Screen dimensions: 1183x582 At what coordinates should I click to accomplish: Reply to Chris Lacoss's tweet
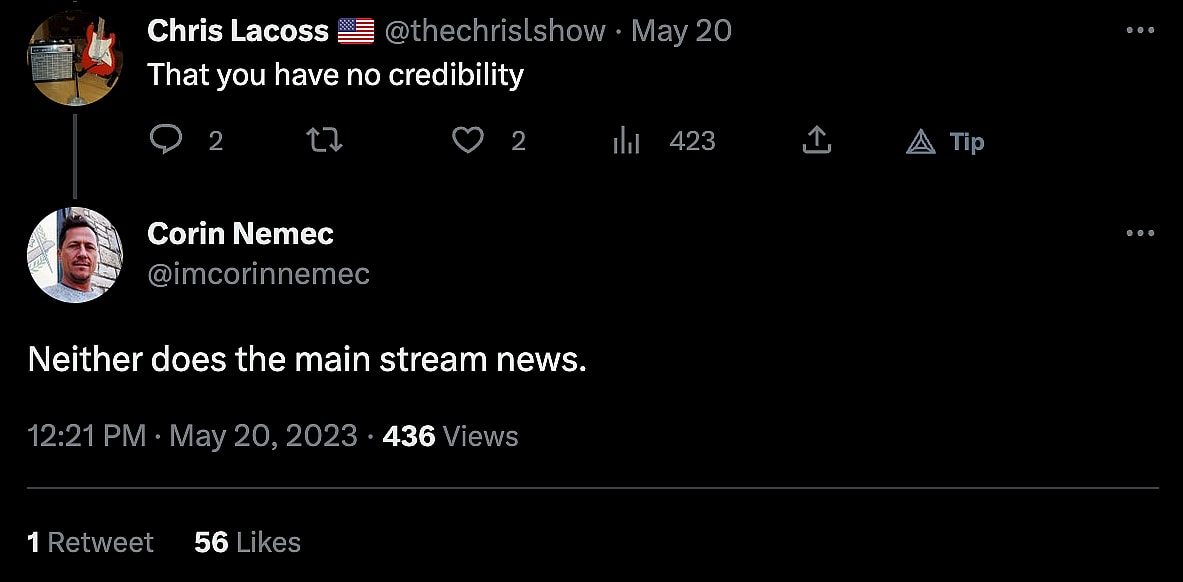click(166, 140)
